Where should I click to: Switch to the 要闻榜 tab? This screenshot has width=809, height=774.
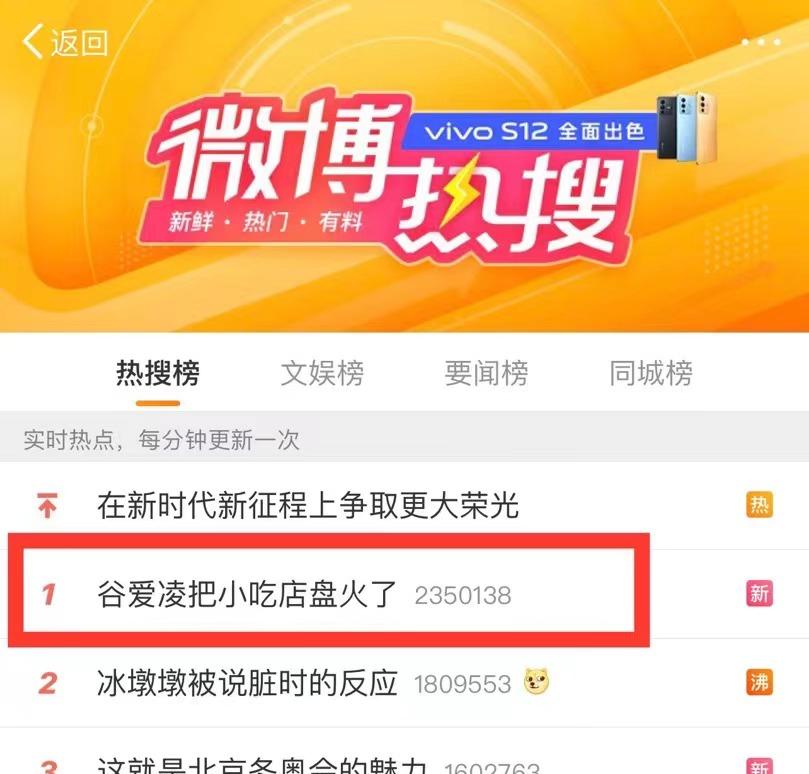486,374
